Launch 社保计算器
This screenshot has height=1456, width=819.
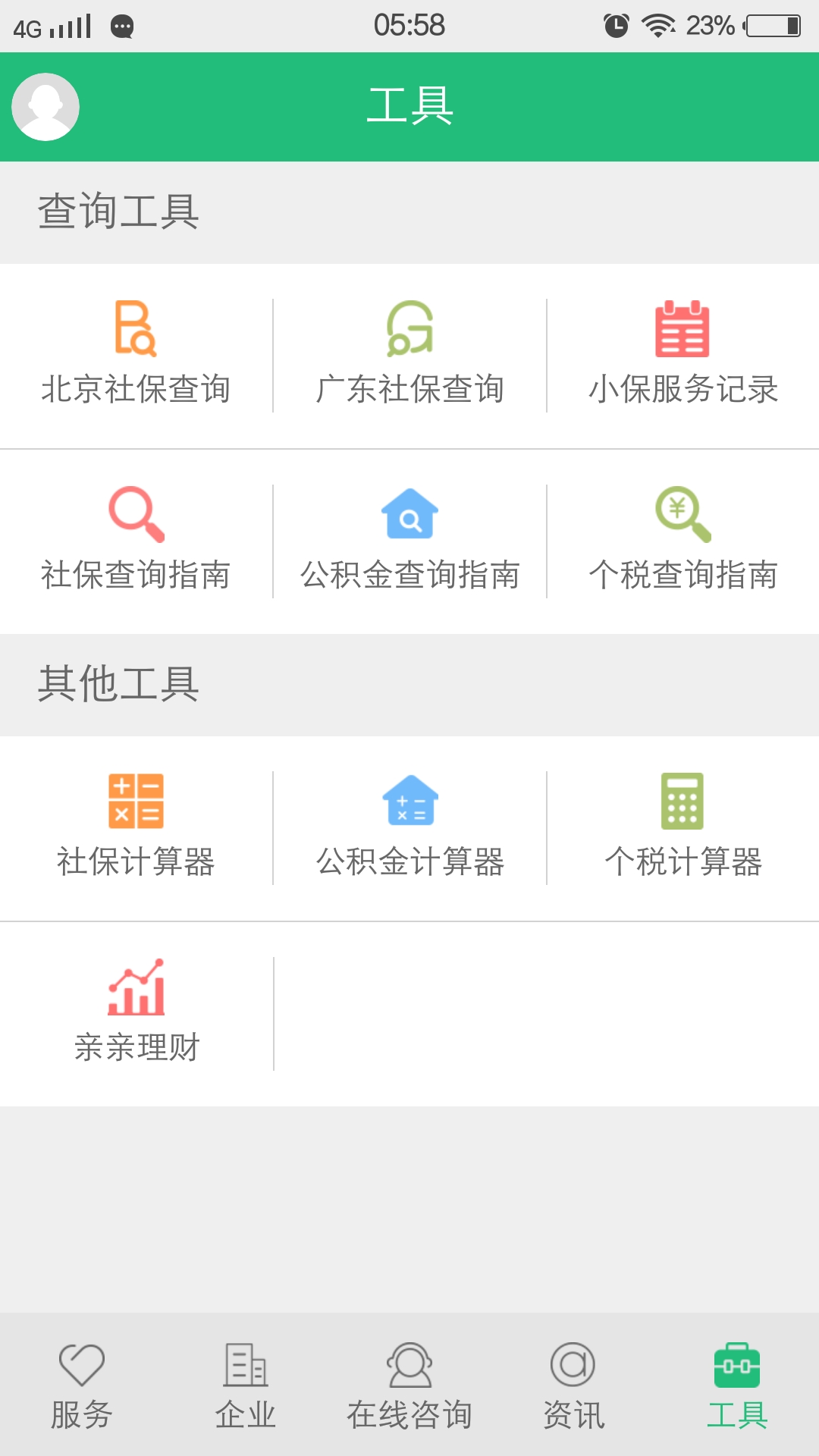pyautogui.click(x=136, y=827)
